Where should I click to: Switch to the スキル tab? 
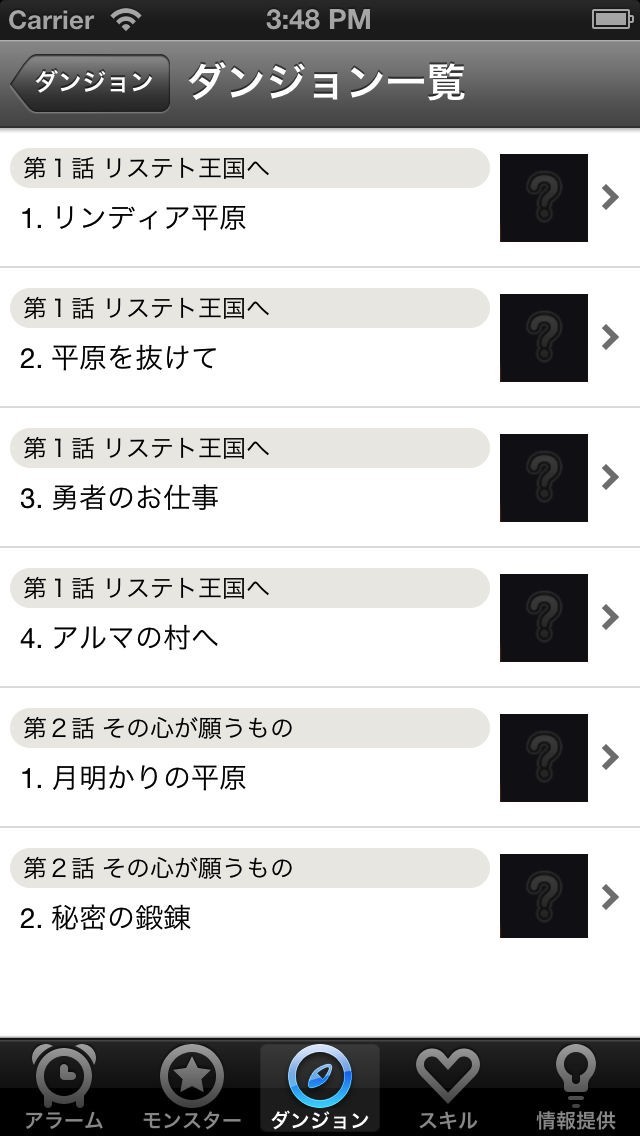pos(448,1088)
